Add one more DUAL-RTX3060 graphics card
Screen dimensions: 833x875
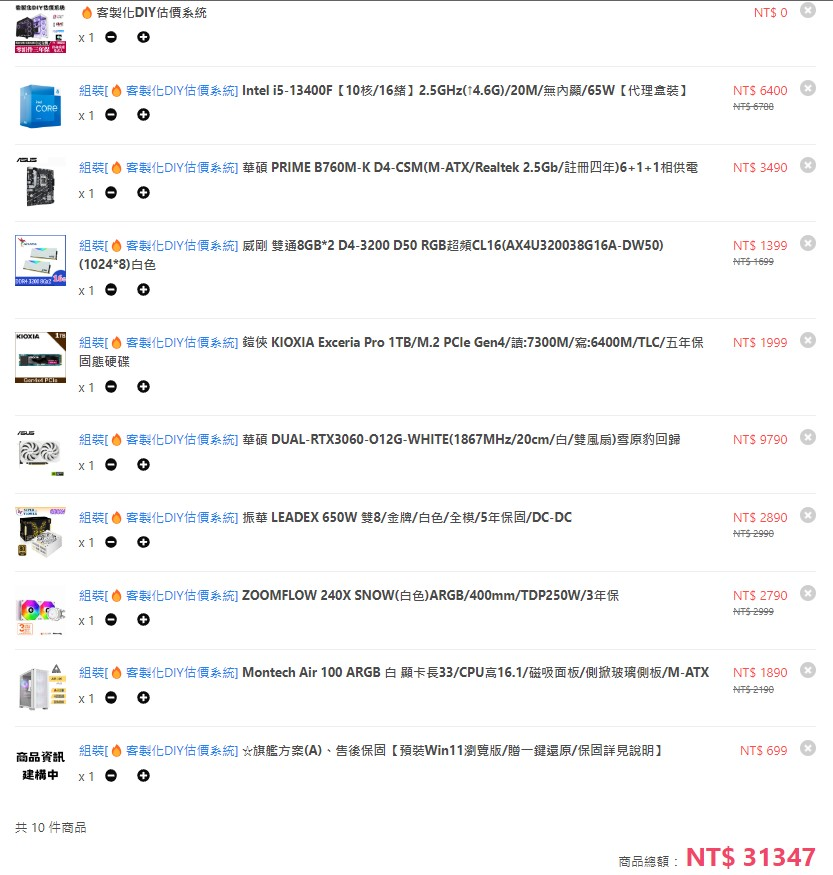coord(143,465)
